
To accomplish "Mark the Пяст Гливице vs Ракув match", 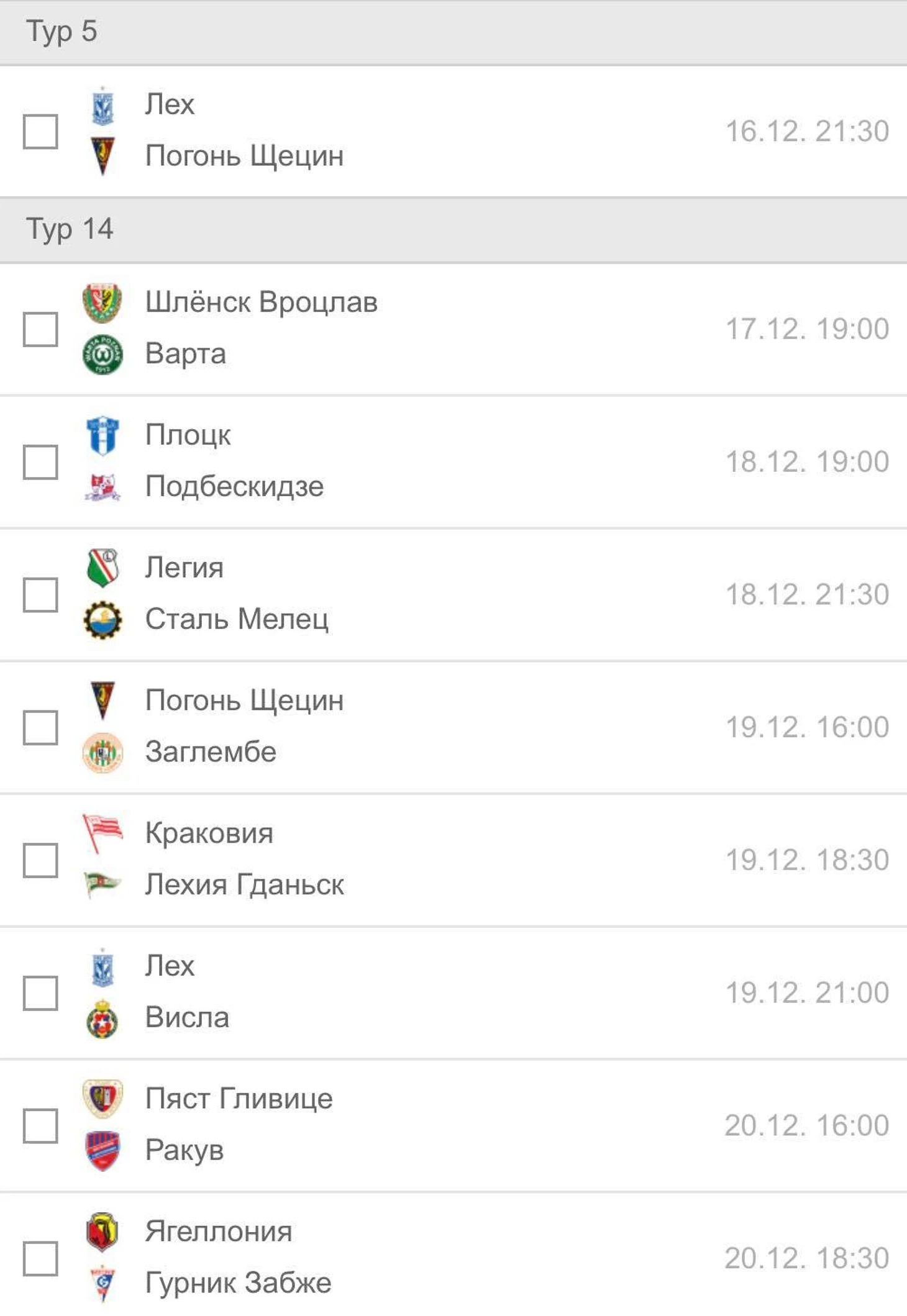I will pos(40,1125).
